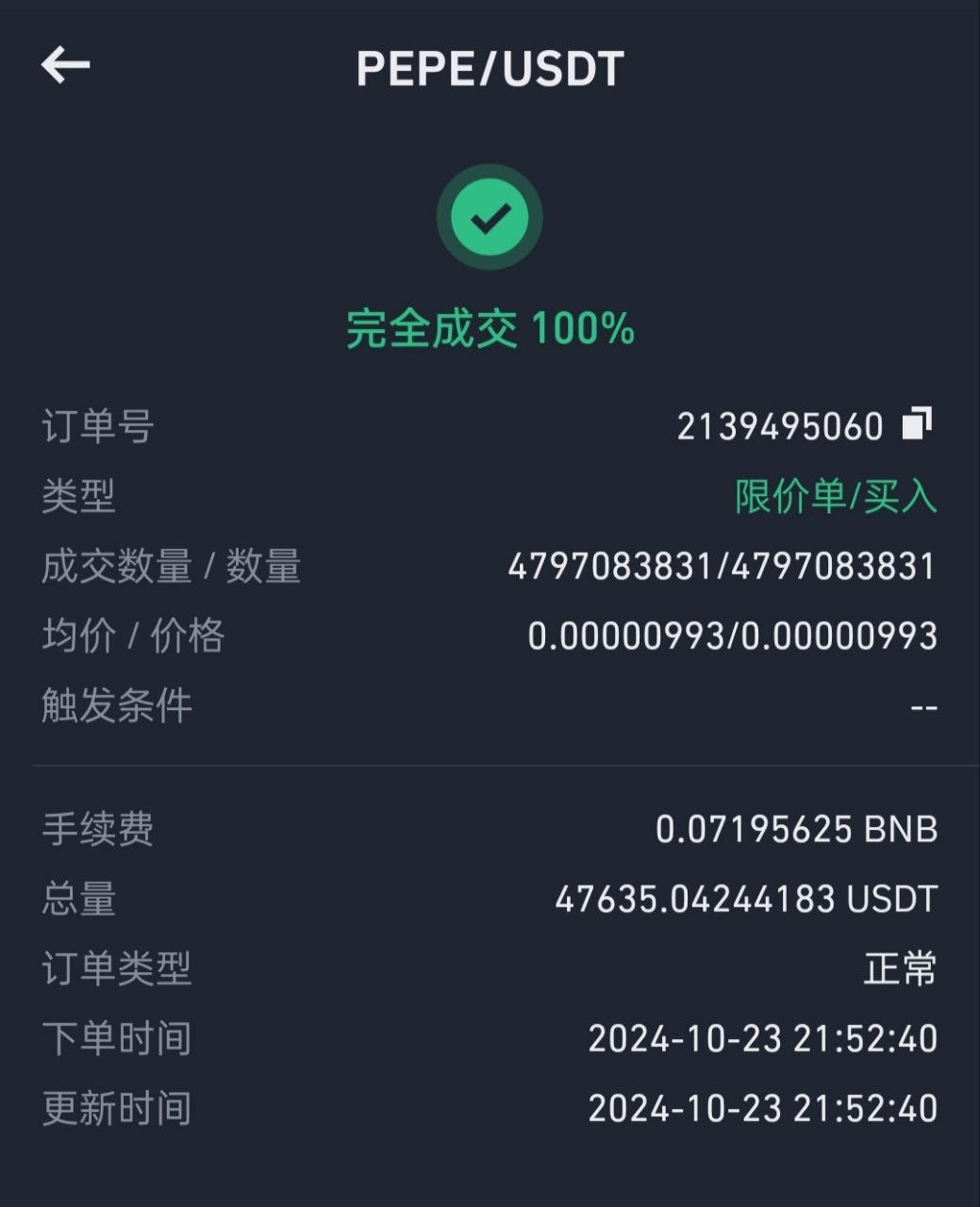Tap the 完全成交 100% status icon area
The height and width of the screenshot is (1207, 980).
490,330
